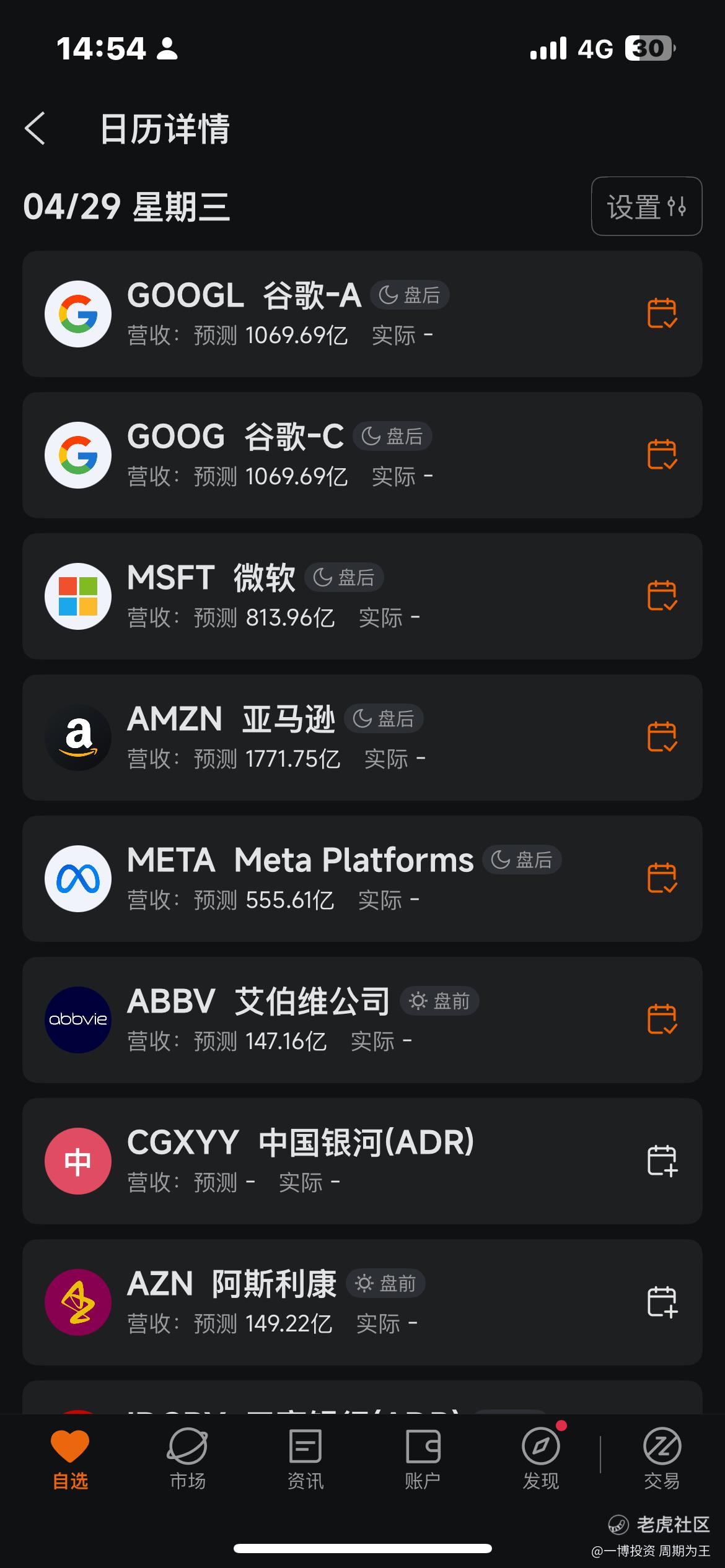Add a calendar reminder for CGXYY 中国银河(ADR)

click(662, 1161)
